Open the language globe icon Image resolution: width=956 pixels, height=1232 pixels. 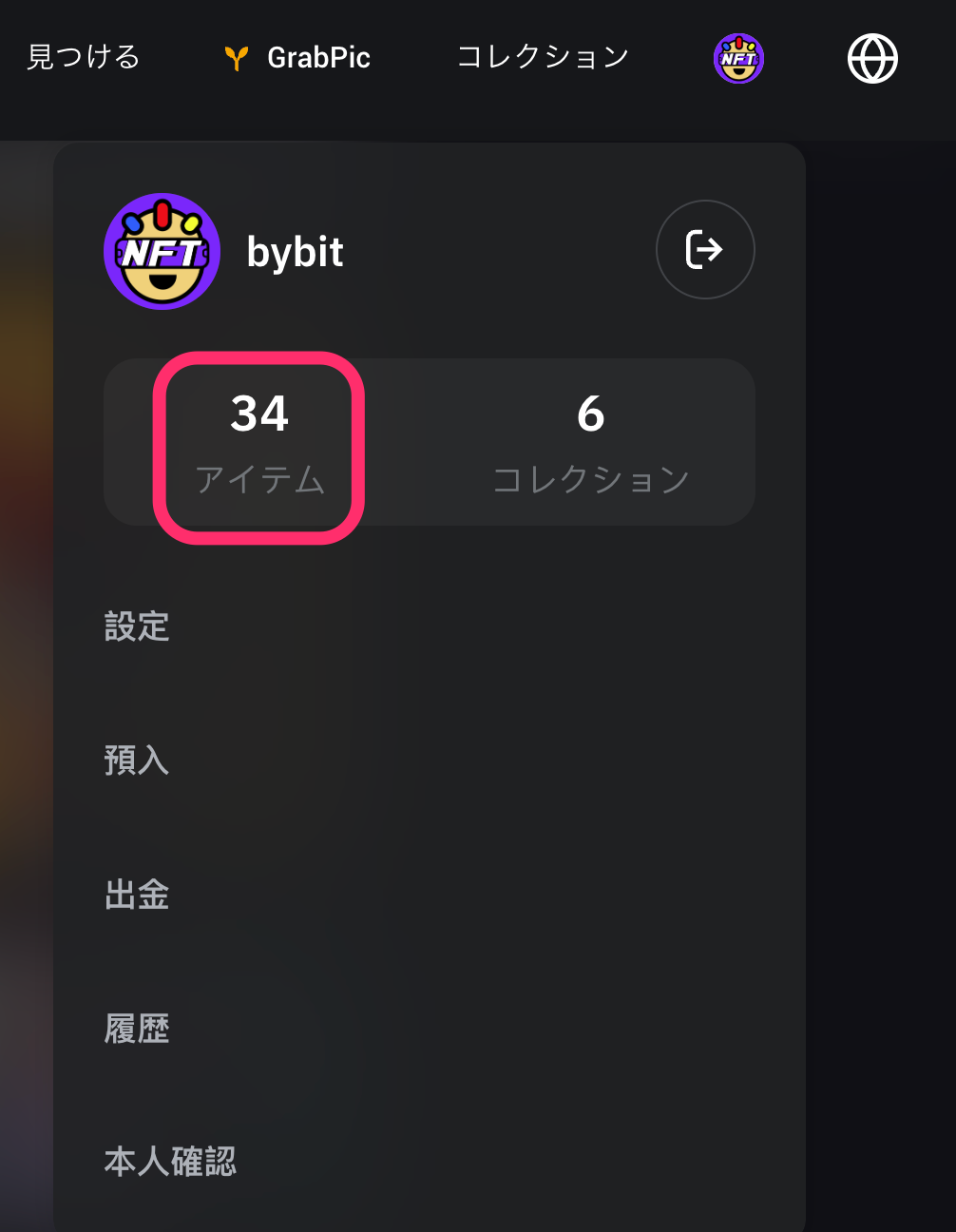(872, 59)
